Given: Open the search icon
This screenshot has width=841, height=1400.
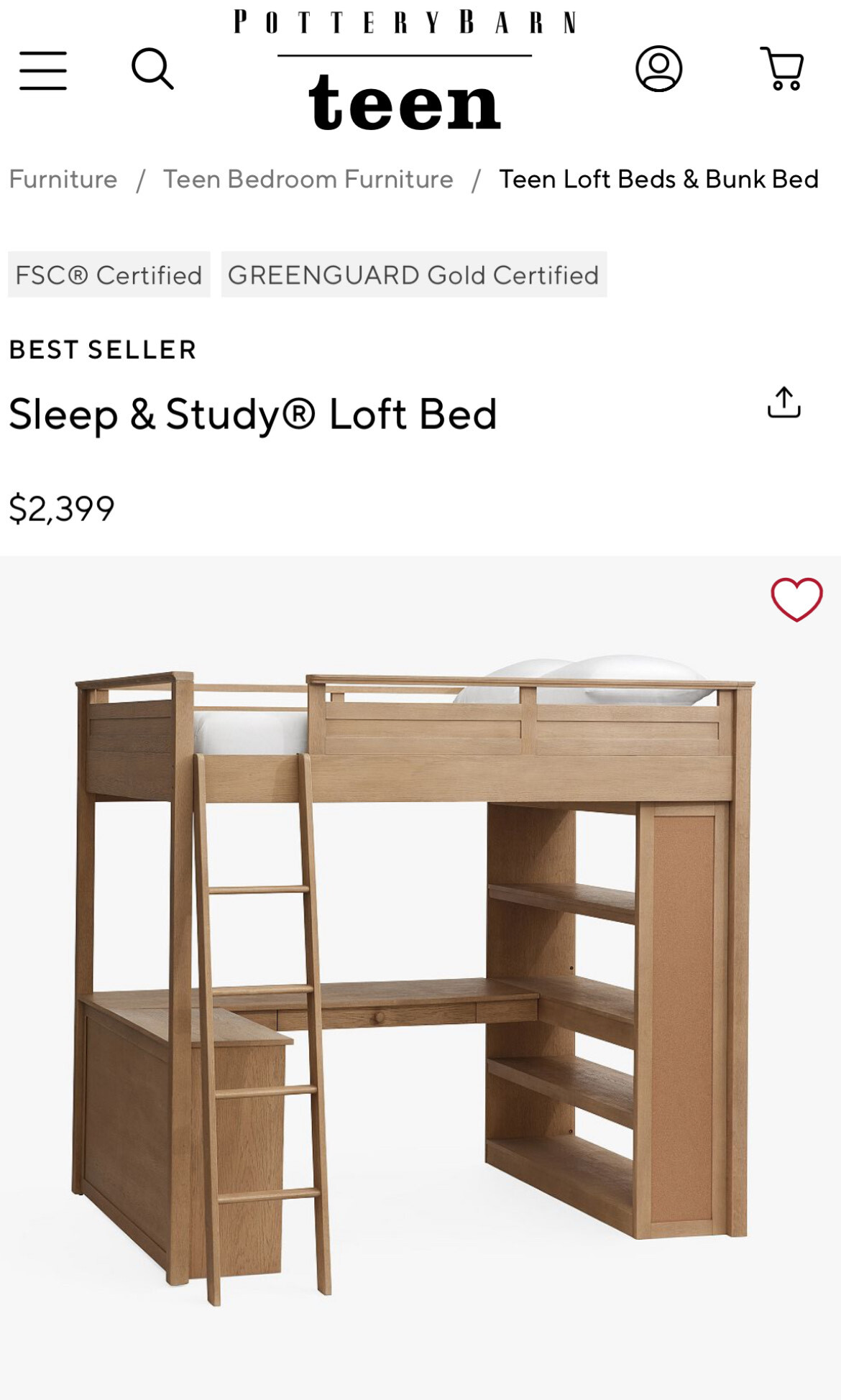Looking at the screenshot, I should pos(152,69).
